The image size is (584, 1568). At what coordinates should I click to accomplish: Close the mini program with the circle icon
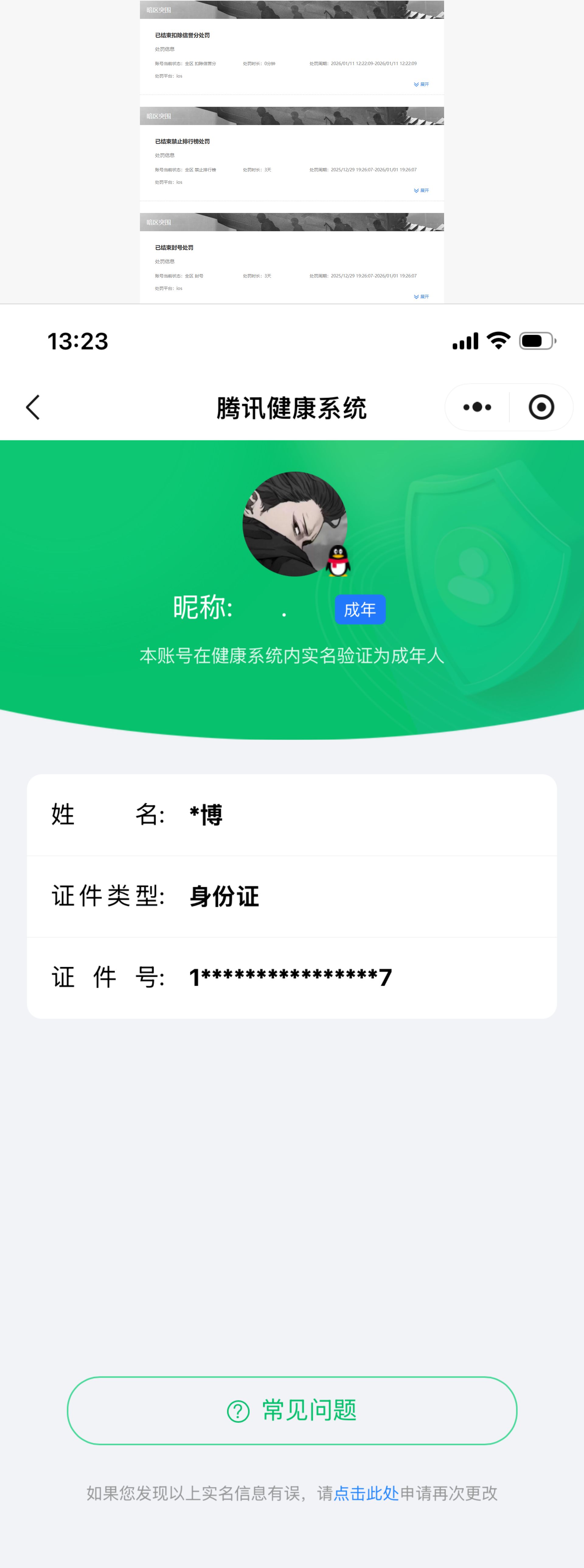tap(541, 407)
